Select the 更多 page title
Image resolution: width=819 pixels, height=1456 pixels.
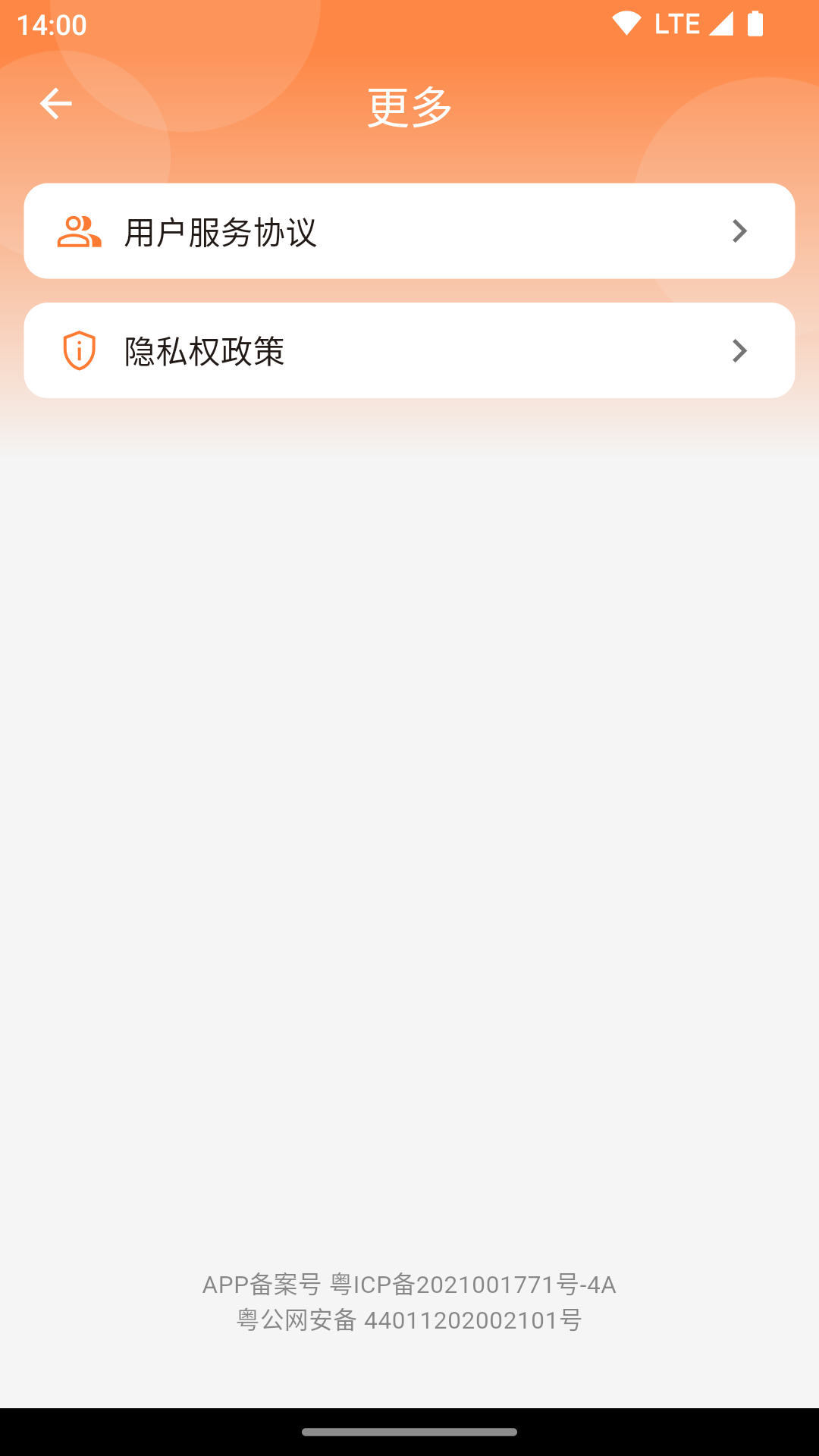409,105
